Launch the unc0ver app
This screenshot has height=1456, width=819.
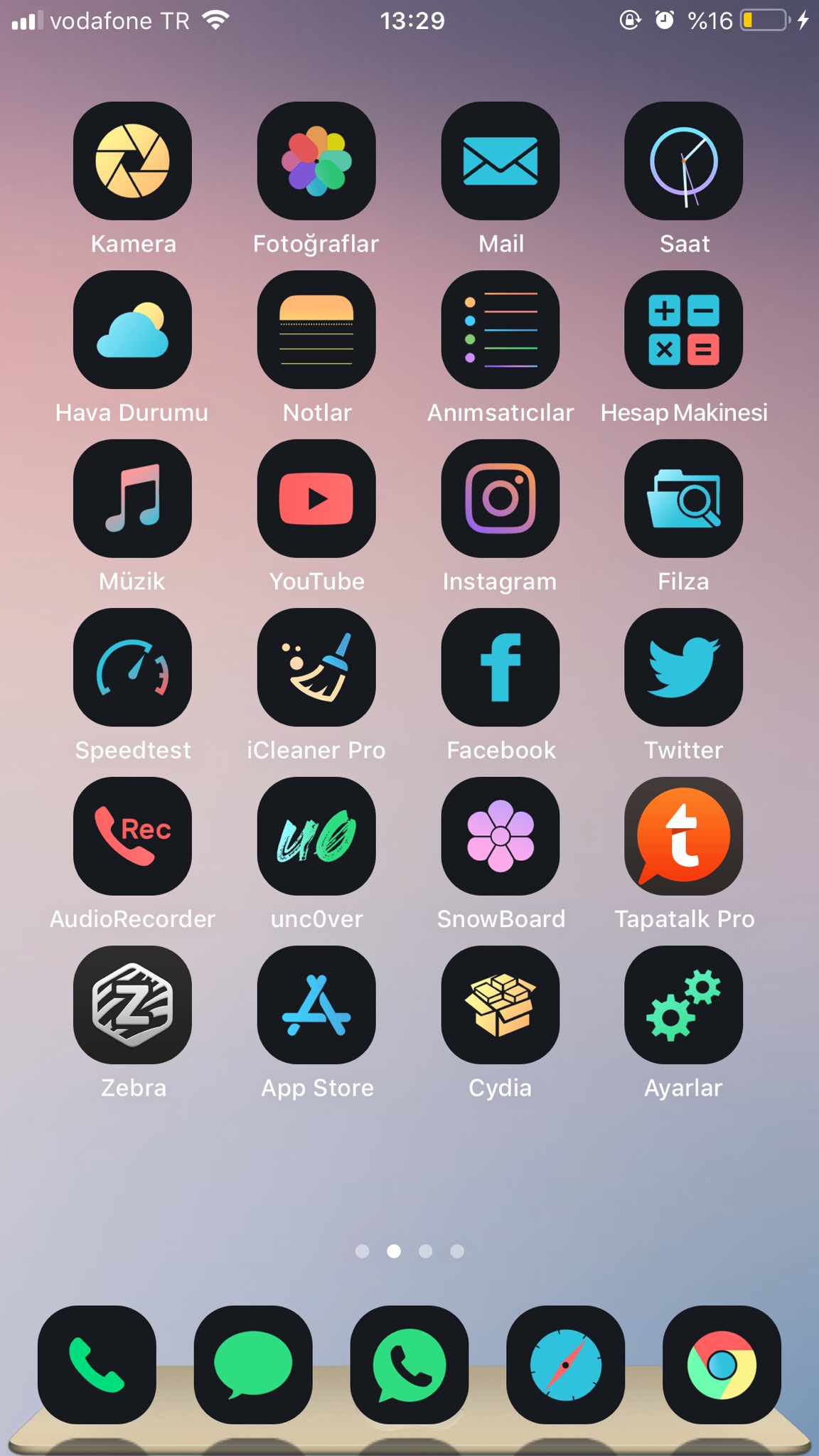pyautogui.click(x=316, y=836)
